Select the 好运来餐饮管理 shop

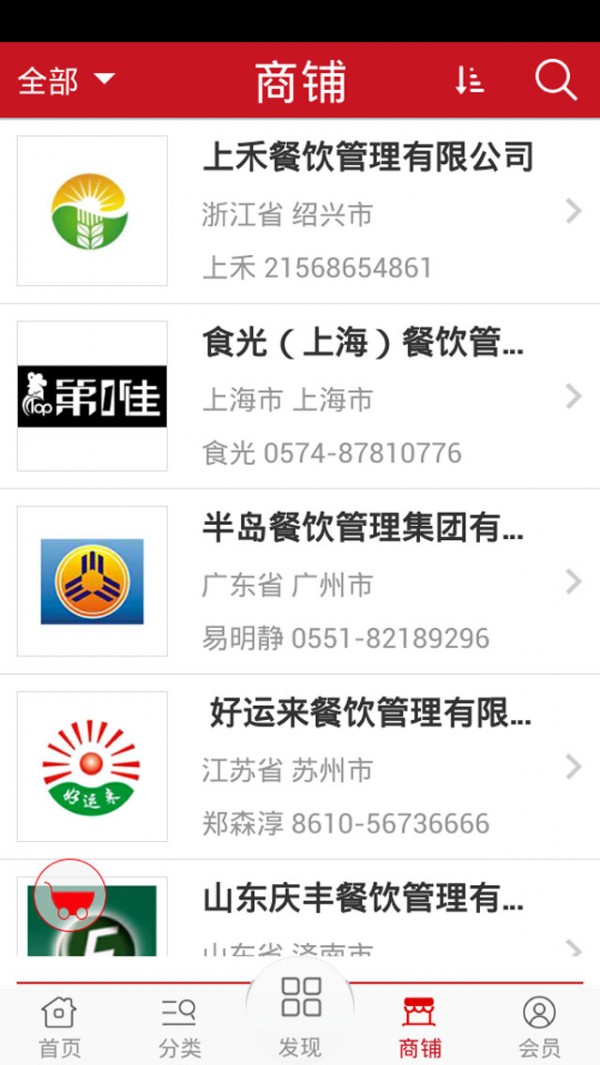[x=368, y=767]
